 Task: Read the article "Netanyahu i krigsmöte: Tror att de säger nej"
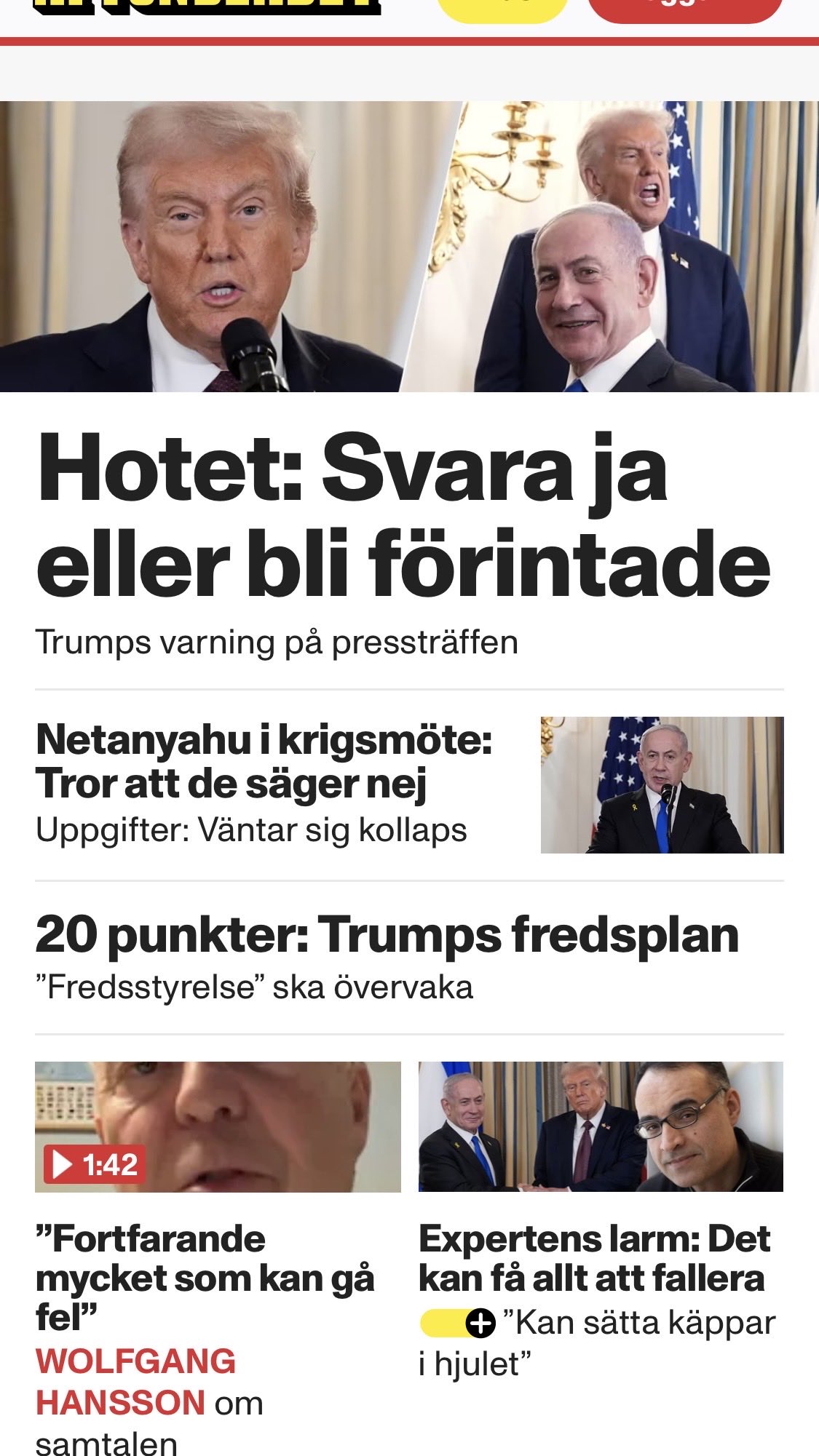(264, 761)
